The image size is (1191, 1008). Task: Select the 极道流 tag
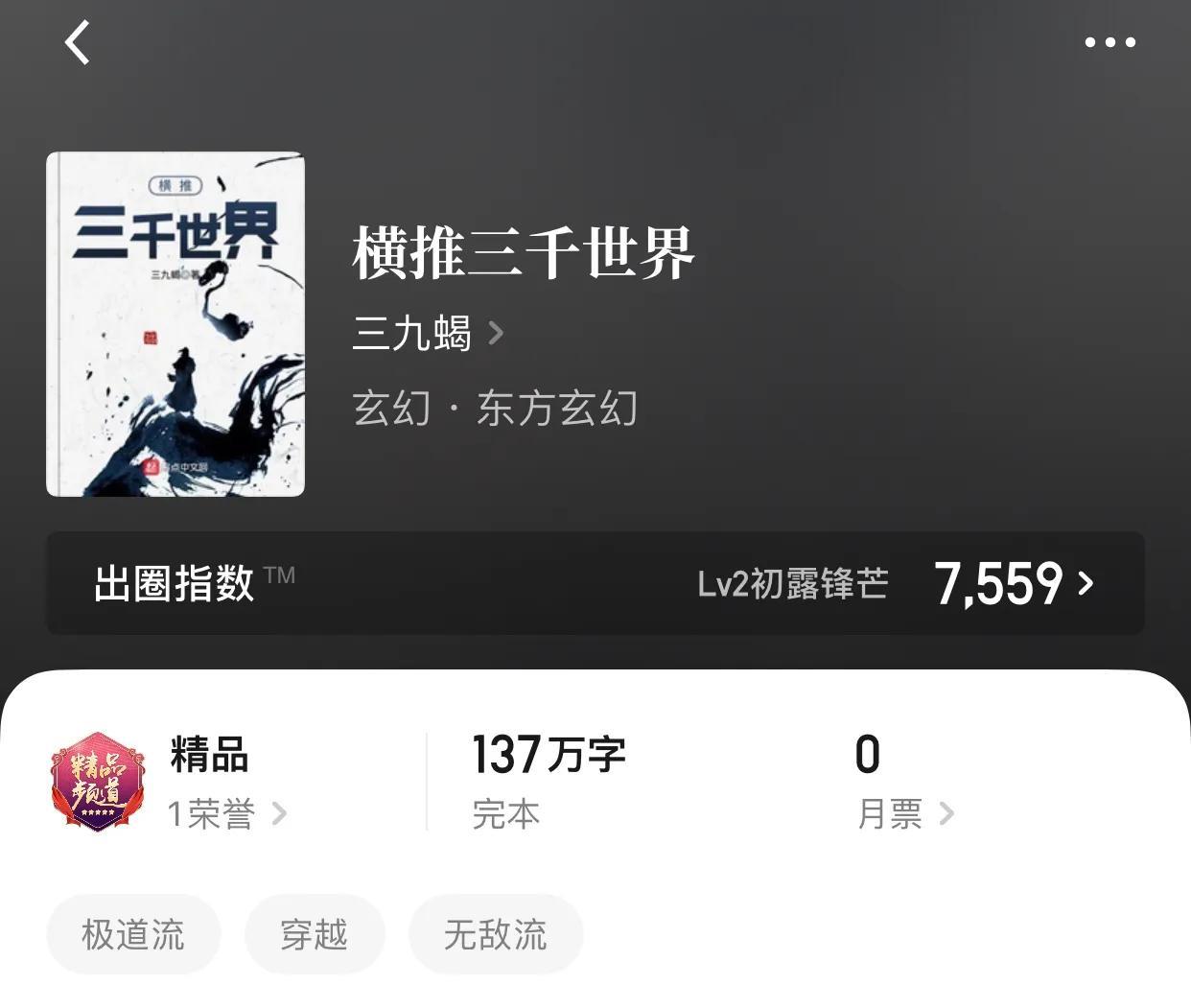click(x=133, y=934)
